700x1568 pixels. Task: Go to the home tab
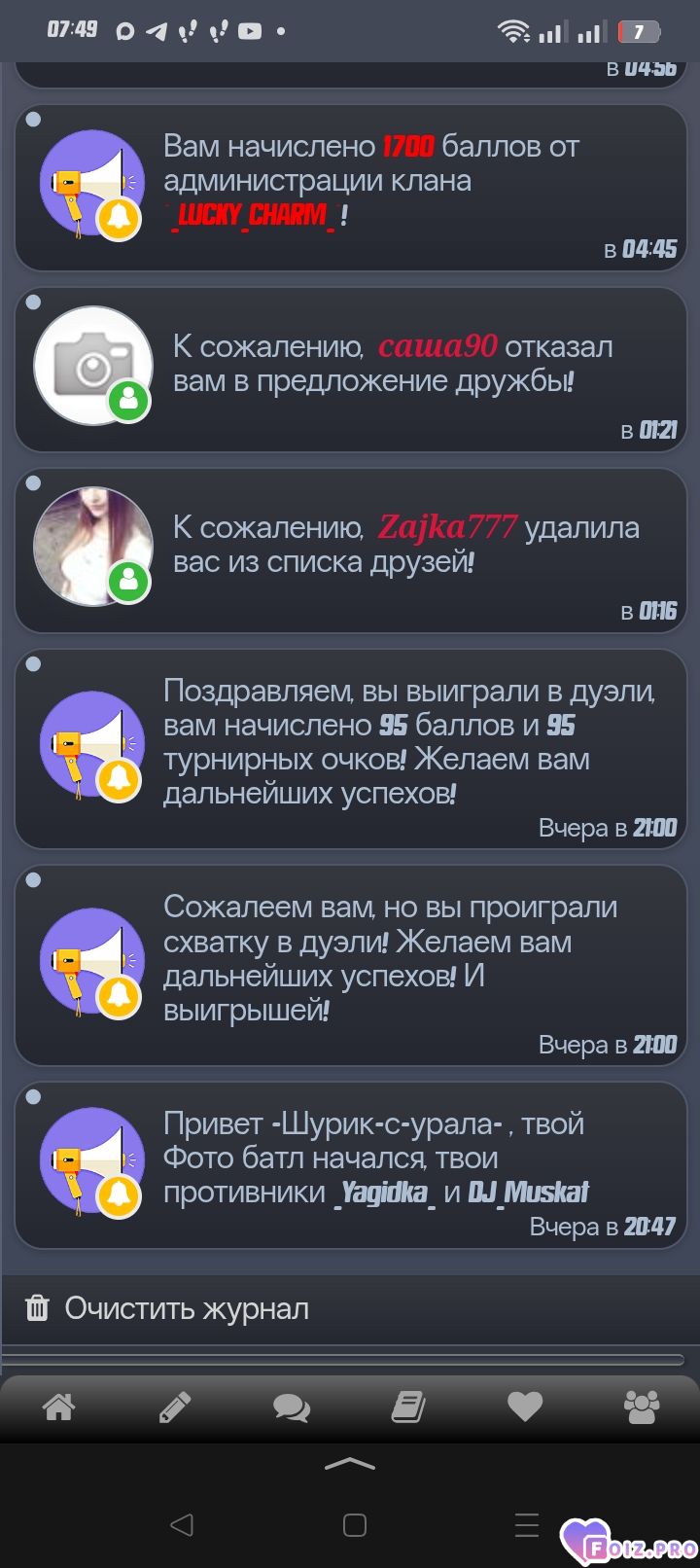click(x=58, y=1407)
